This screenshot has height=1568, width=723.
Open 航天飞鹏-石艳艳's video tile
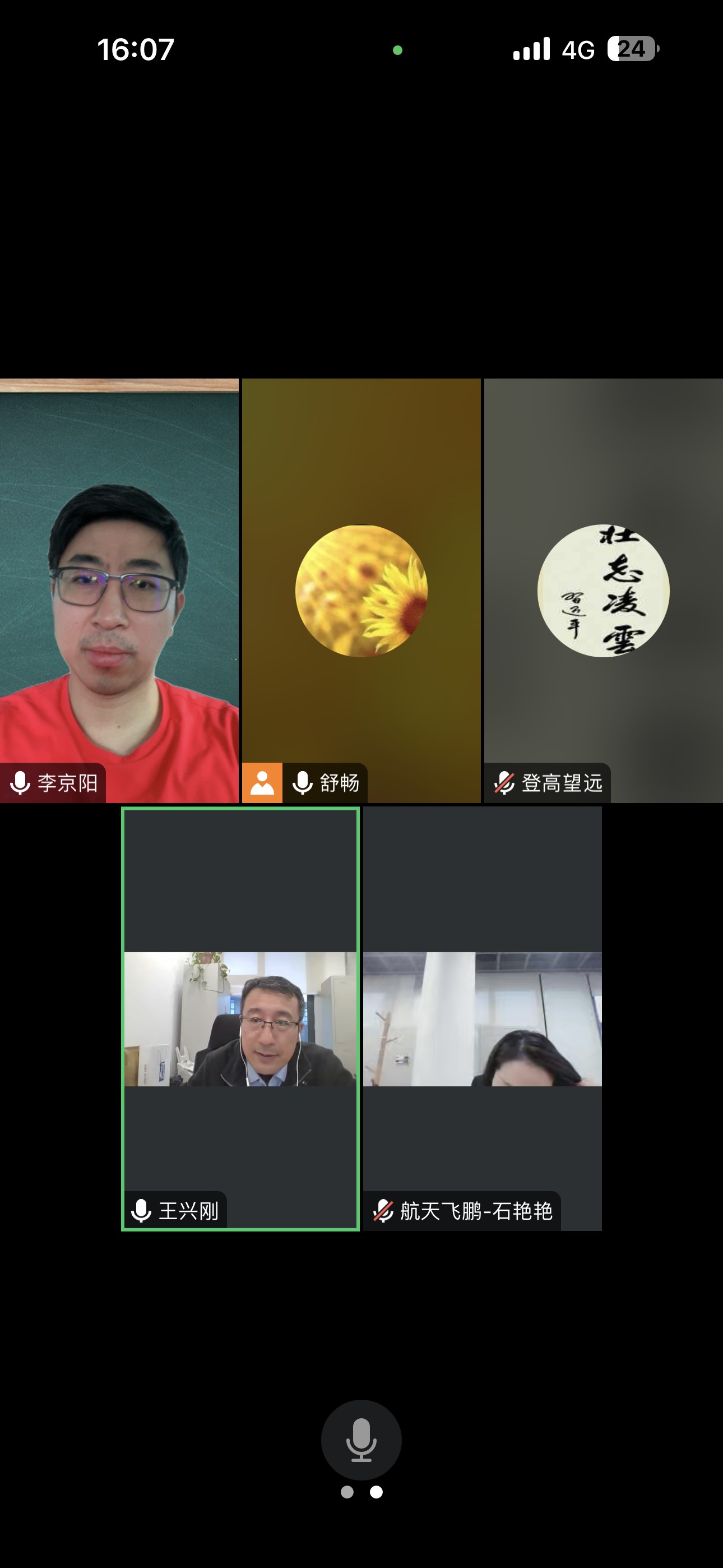click(483, 1018)
